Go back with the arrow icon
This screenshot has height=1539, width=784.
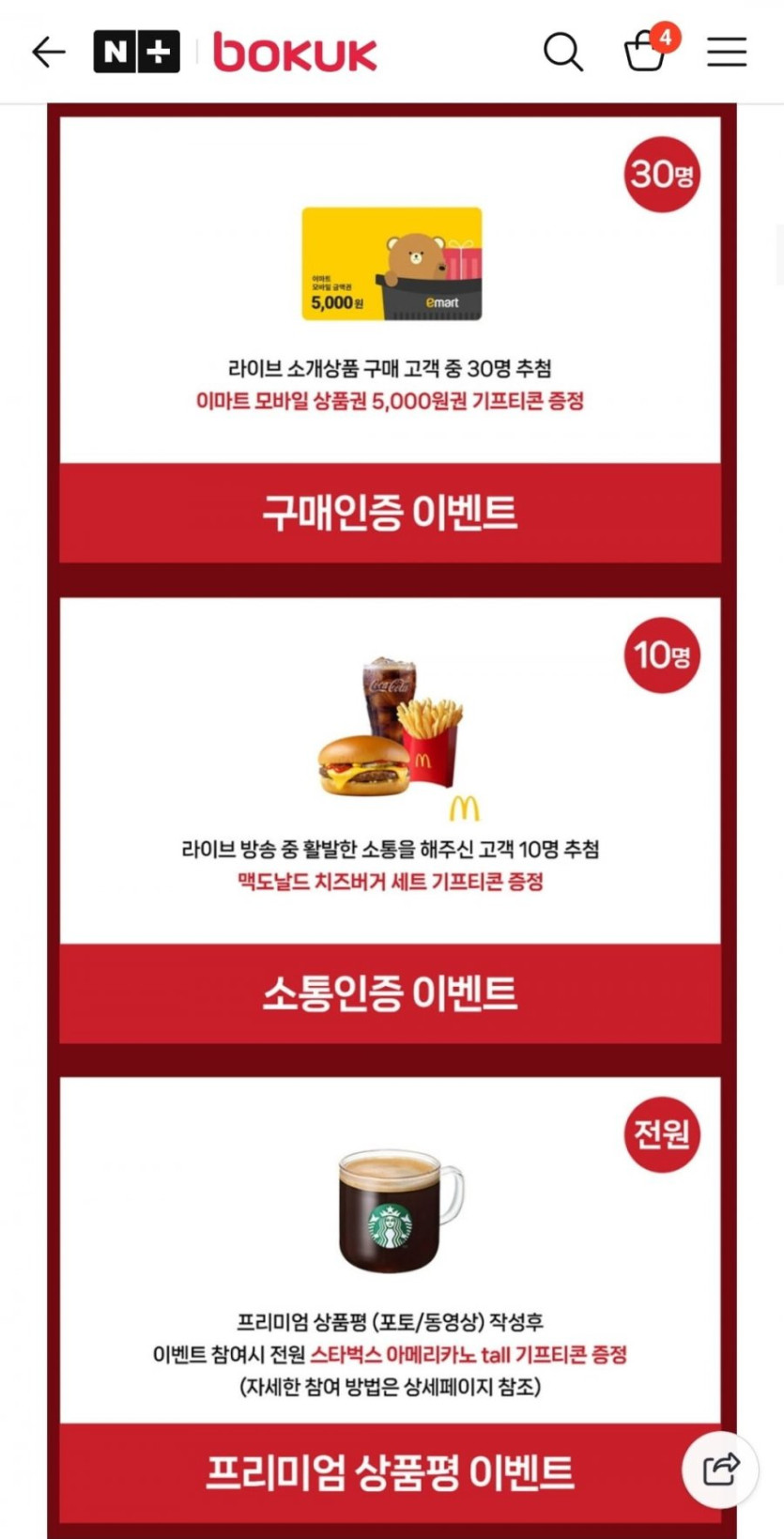pyautogui.click(x=48, y=52)
